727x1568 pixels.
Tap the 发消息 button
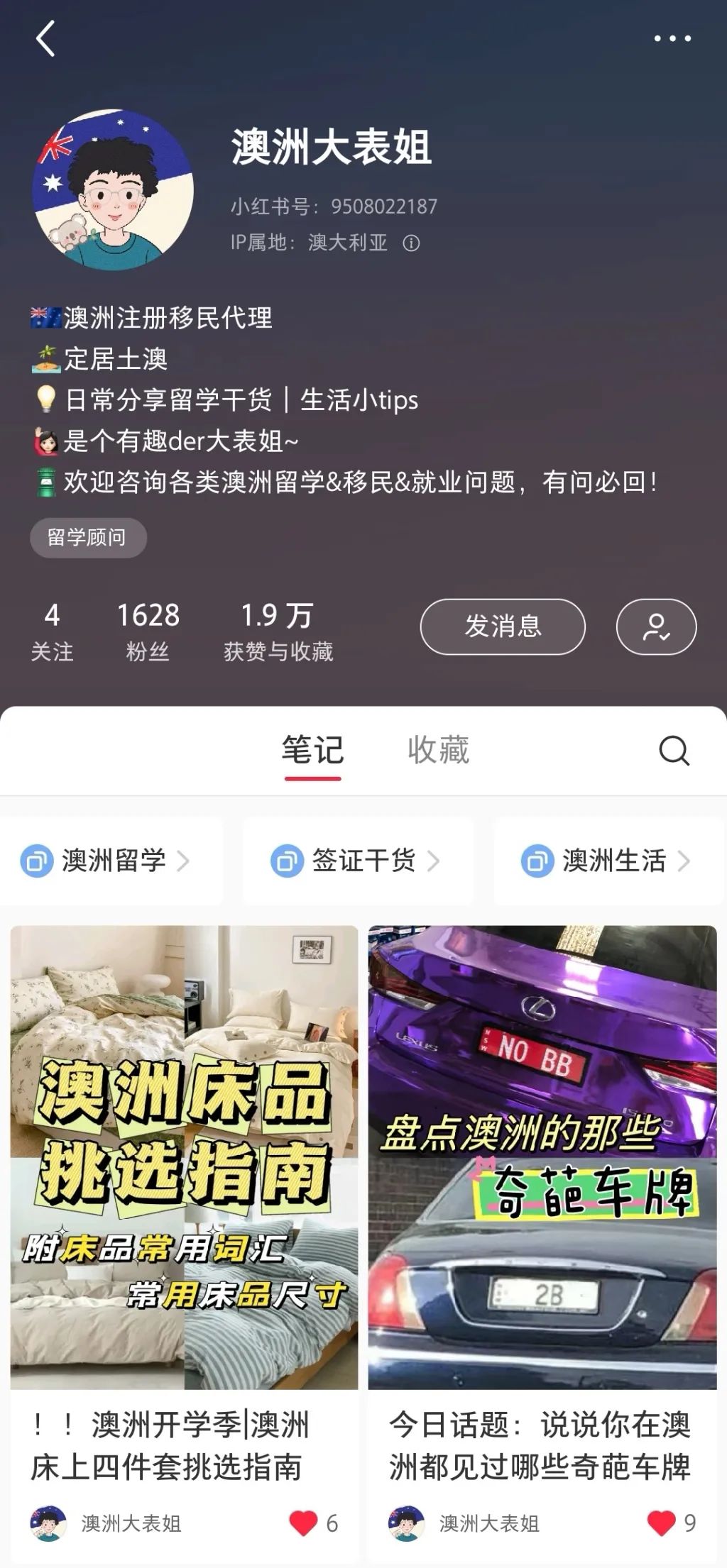pyautogui.click(x=502, y=626)
